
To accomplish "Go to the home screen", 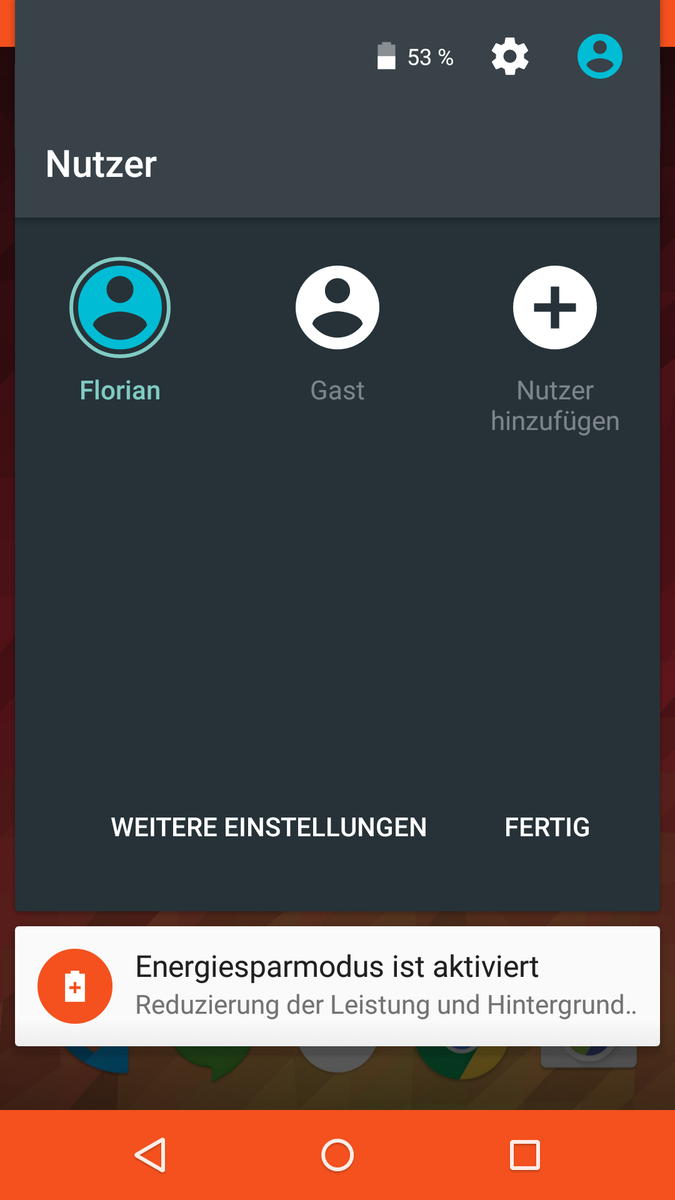I will coord(337,1155).
